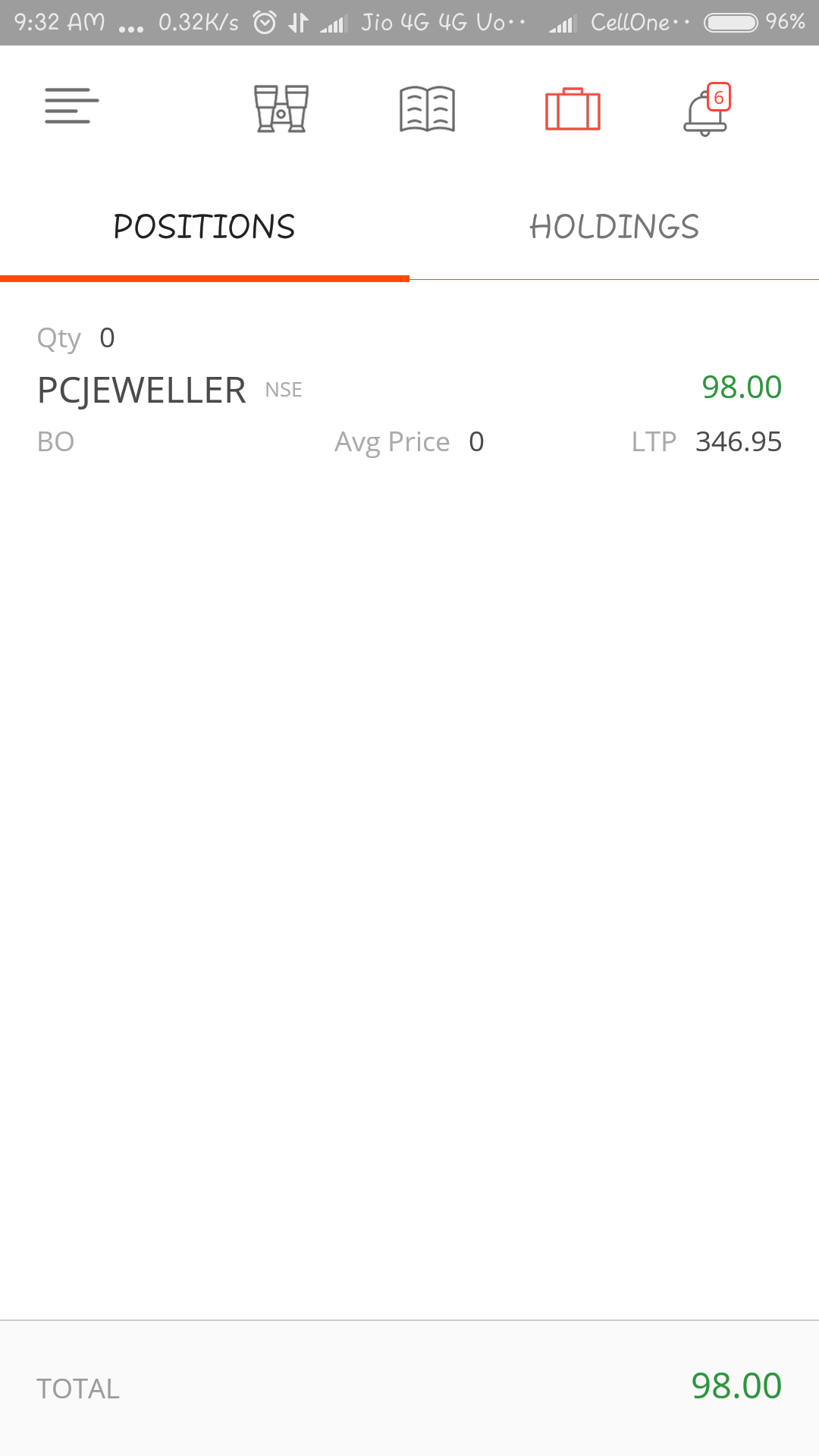Open the PCJEWELLER position row
Screen dimensions: 819x1456
pos(409,390)
